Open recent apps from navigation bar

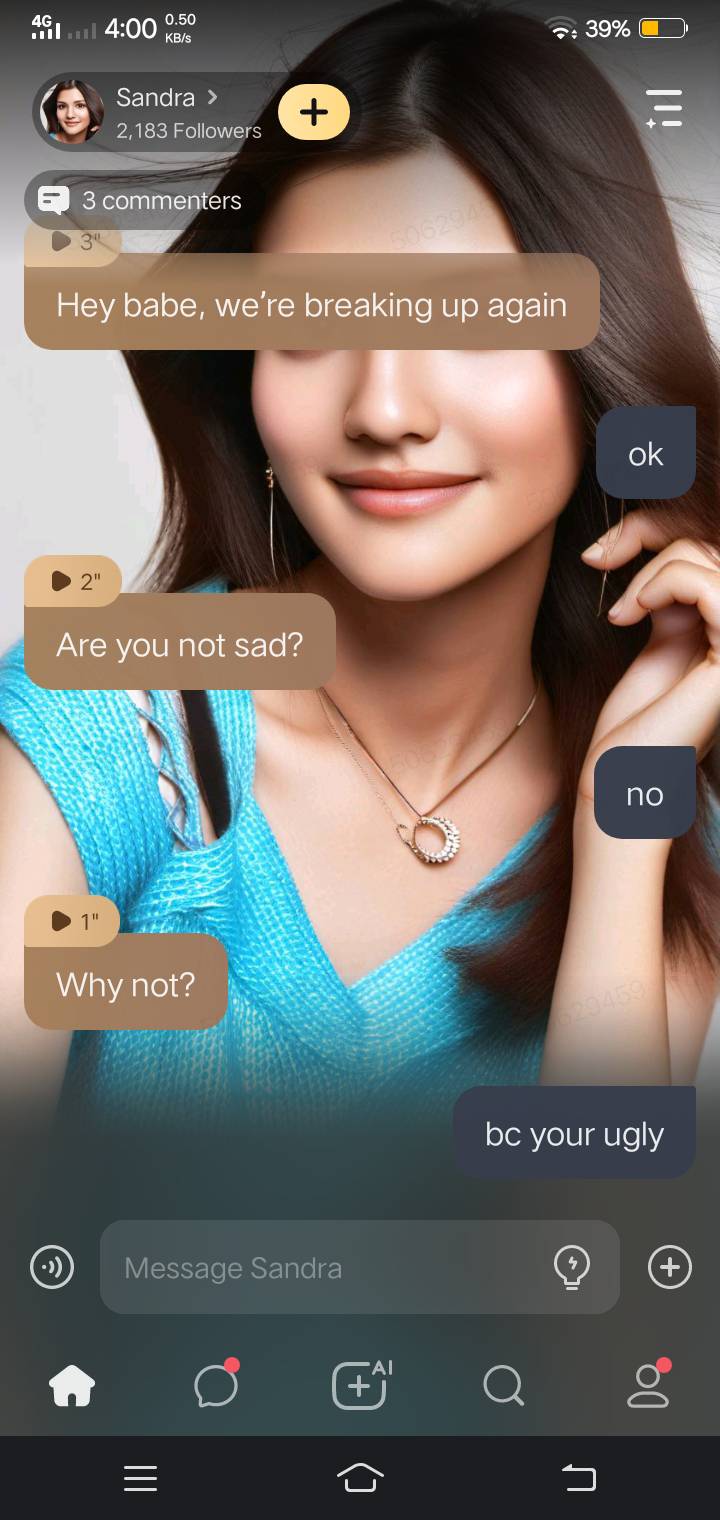pyautogui.click(x=140, y=1477)
